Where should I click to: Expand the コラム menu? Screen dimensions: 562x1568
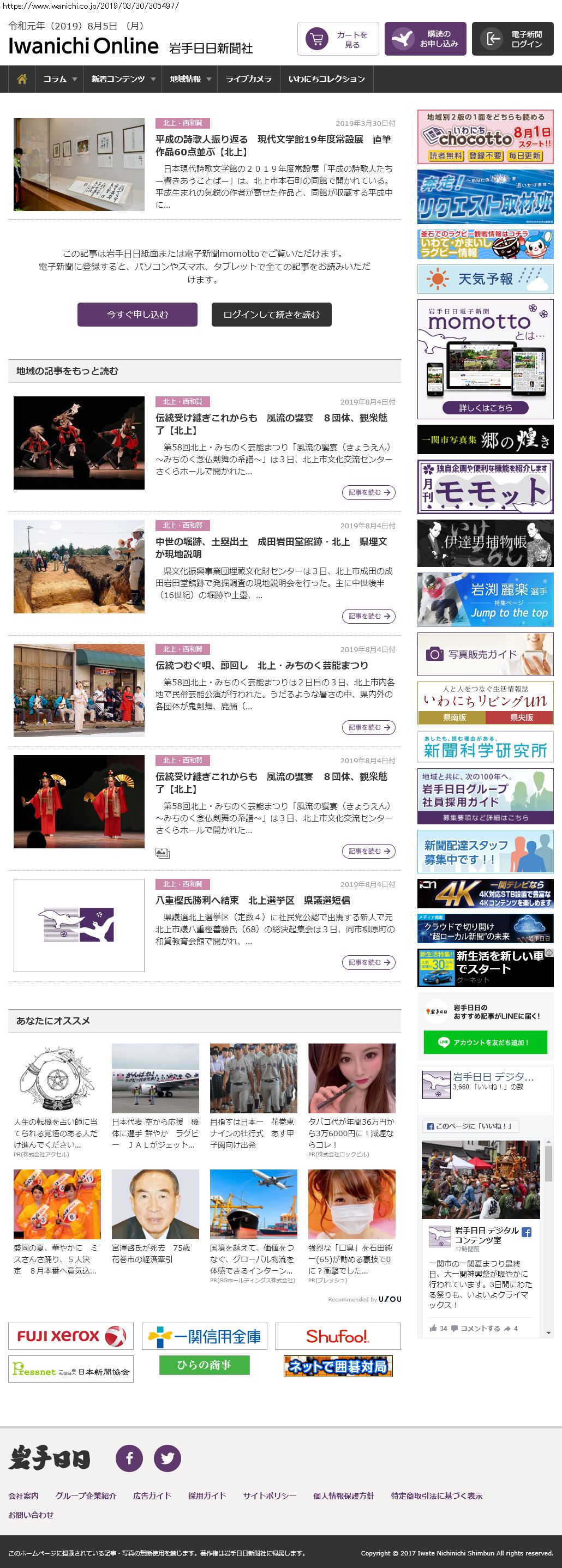[x=59, y=79]
